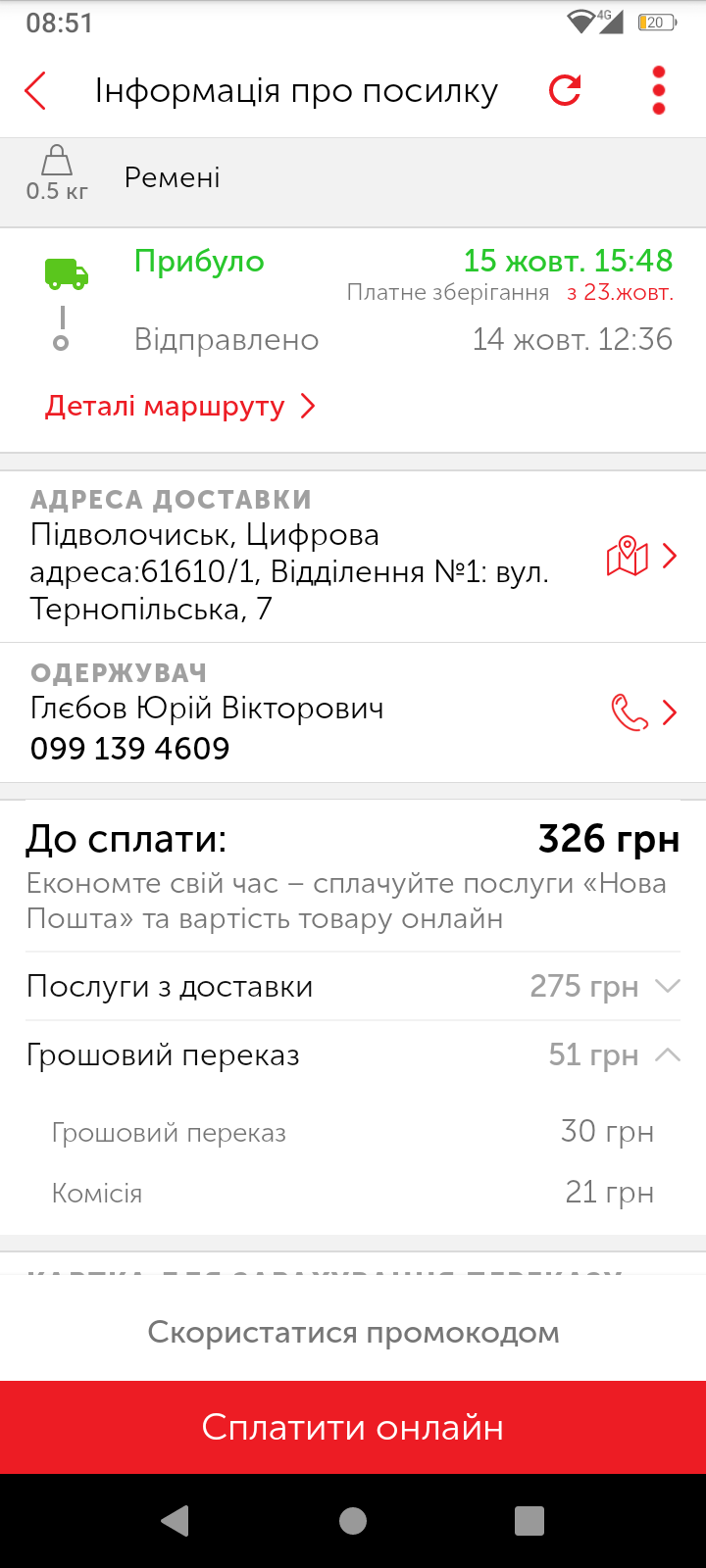Show delivery address on the map
This screenshot has width=706, height=1568.
pos(629,557)
